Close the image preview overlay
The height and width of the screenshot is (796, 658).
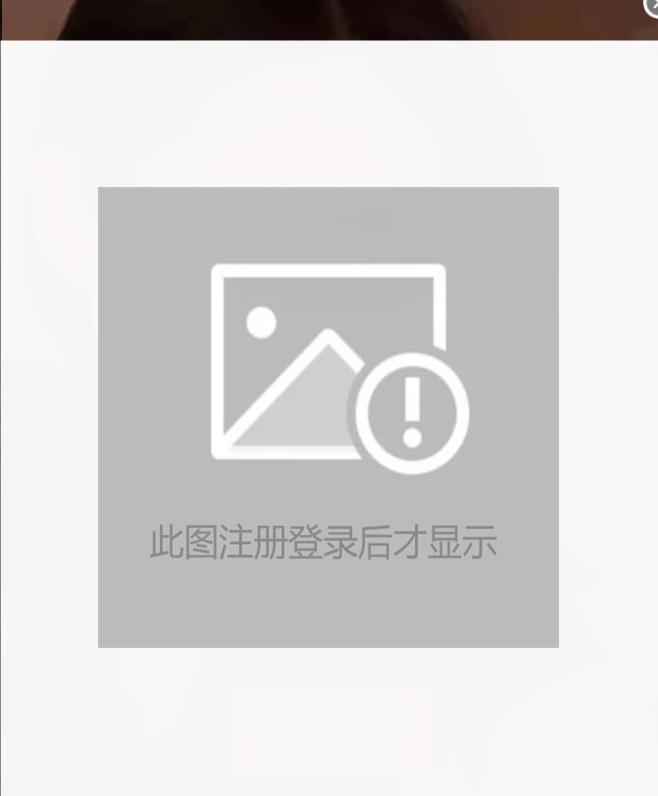click(651, 6)
